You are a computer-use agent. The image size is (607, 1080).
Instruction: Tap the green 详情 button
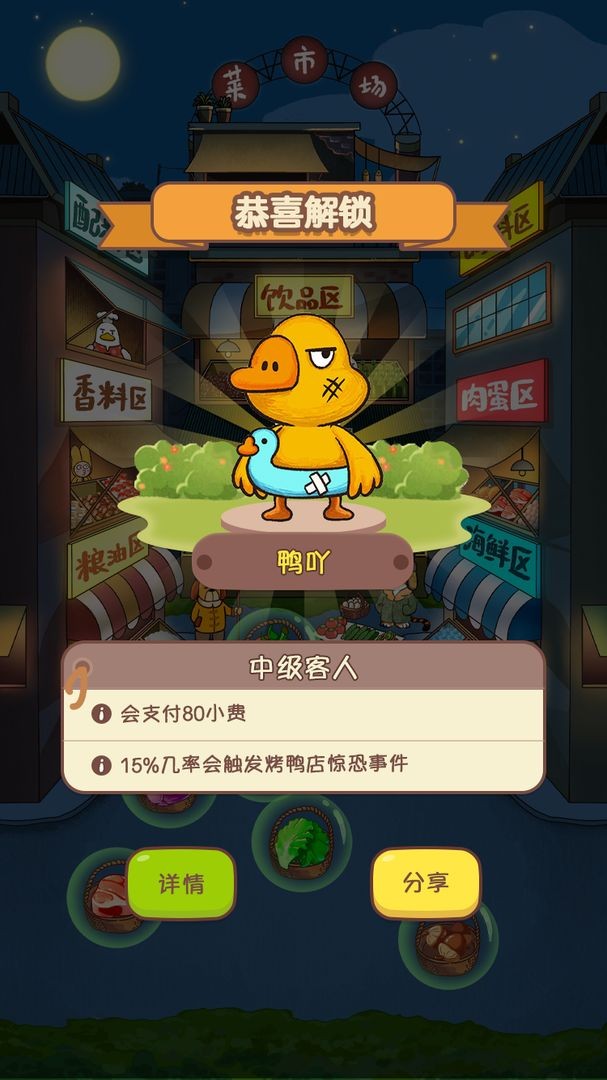[181, 884]
